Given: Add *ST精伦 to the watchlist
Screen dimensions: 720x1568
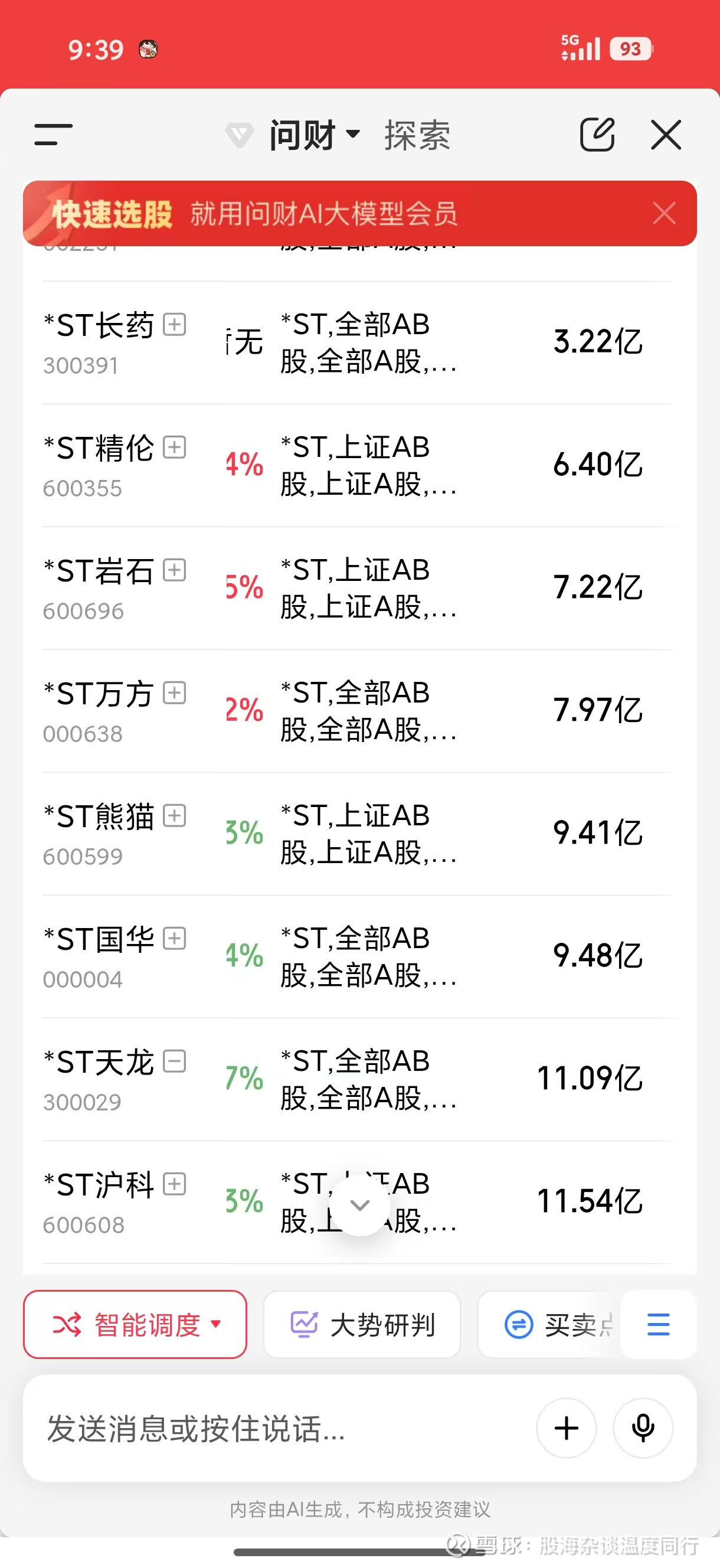Looking at the screenshot, I should tap(175, 447).
